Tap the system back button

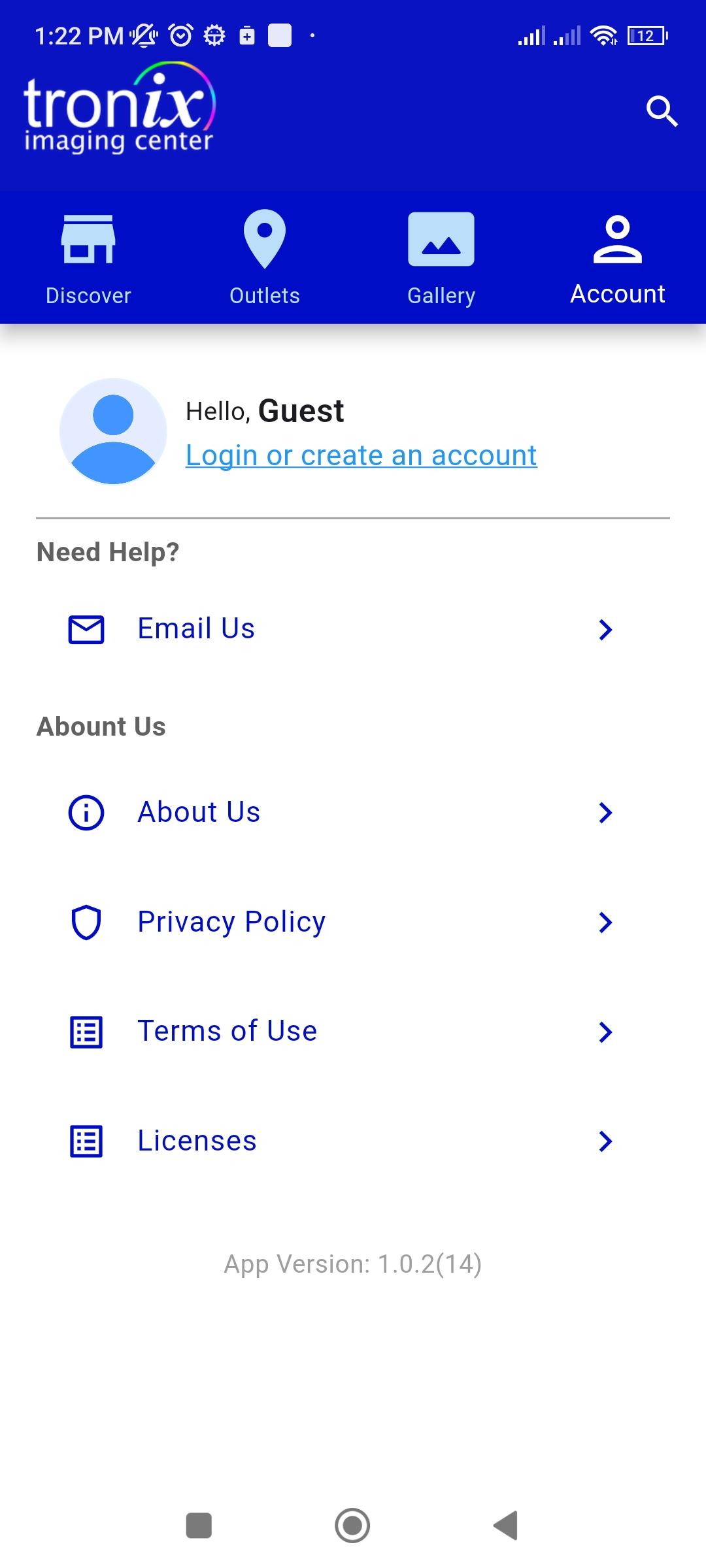(x=506, y=1526)
